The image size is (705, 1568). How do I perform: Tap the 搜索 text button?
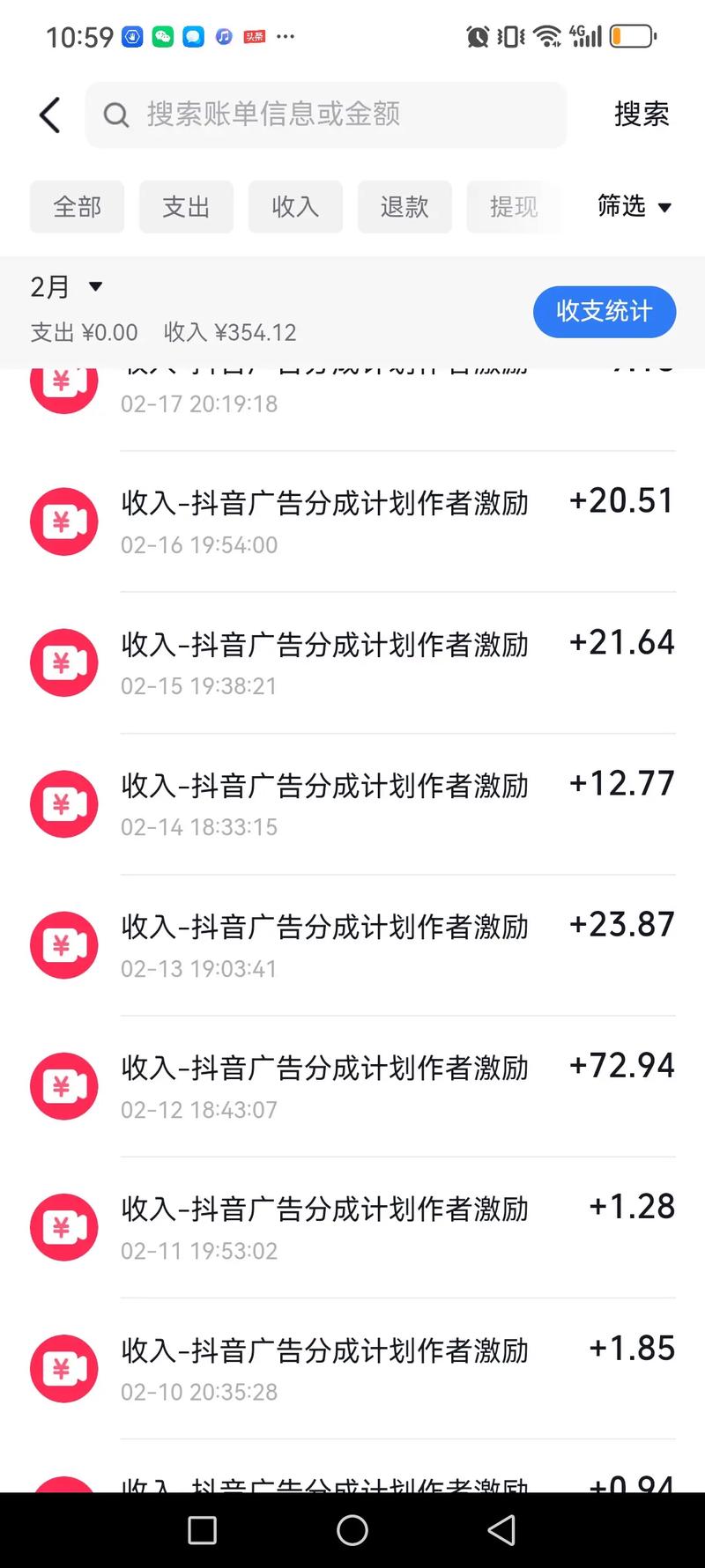(642, 115)
